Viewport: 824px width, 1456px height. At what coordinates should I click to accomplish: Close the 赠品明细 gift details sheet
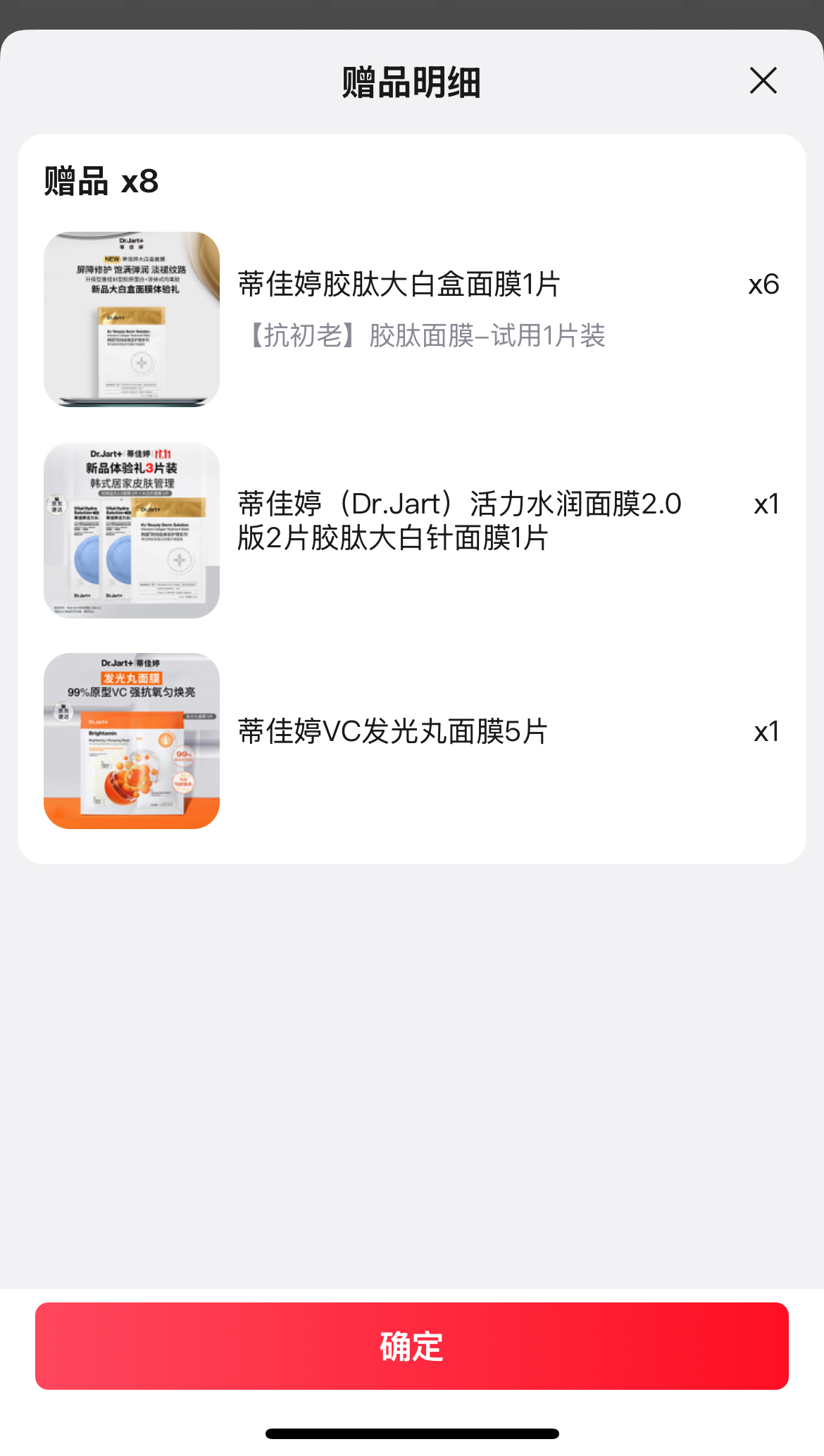pos(763,81)
